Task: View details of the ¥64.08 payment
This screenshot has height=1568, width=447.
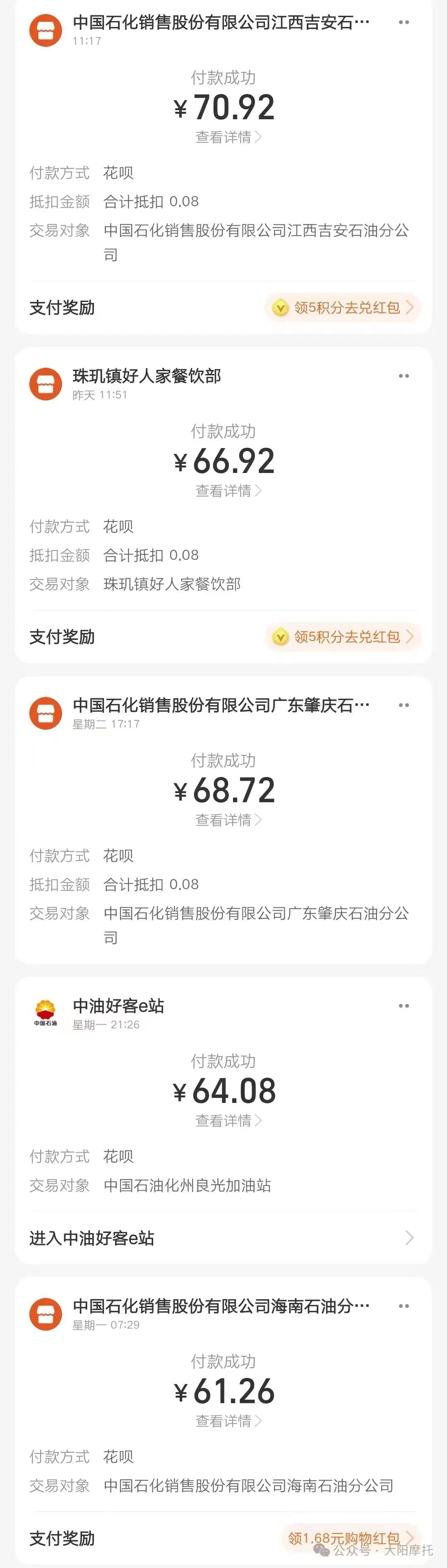Action: click(228, 1121)
